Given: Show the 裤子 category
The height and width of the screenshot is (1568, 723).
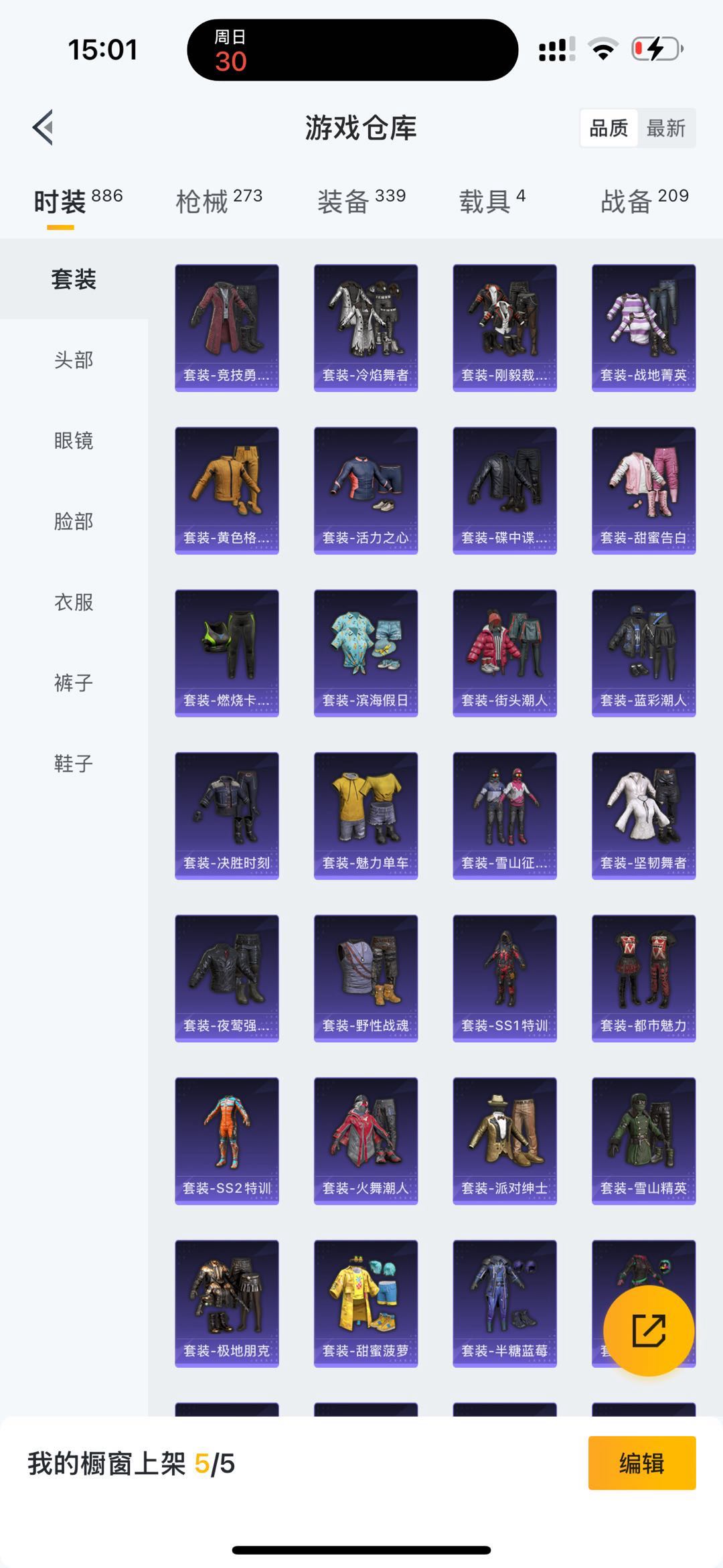Looking at the screenshot, I should pos(74,683).
